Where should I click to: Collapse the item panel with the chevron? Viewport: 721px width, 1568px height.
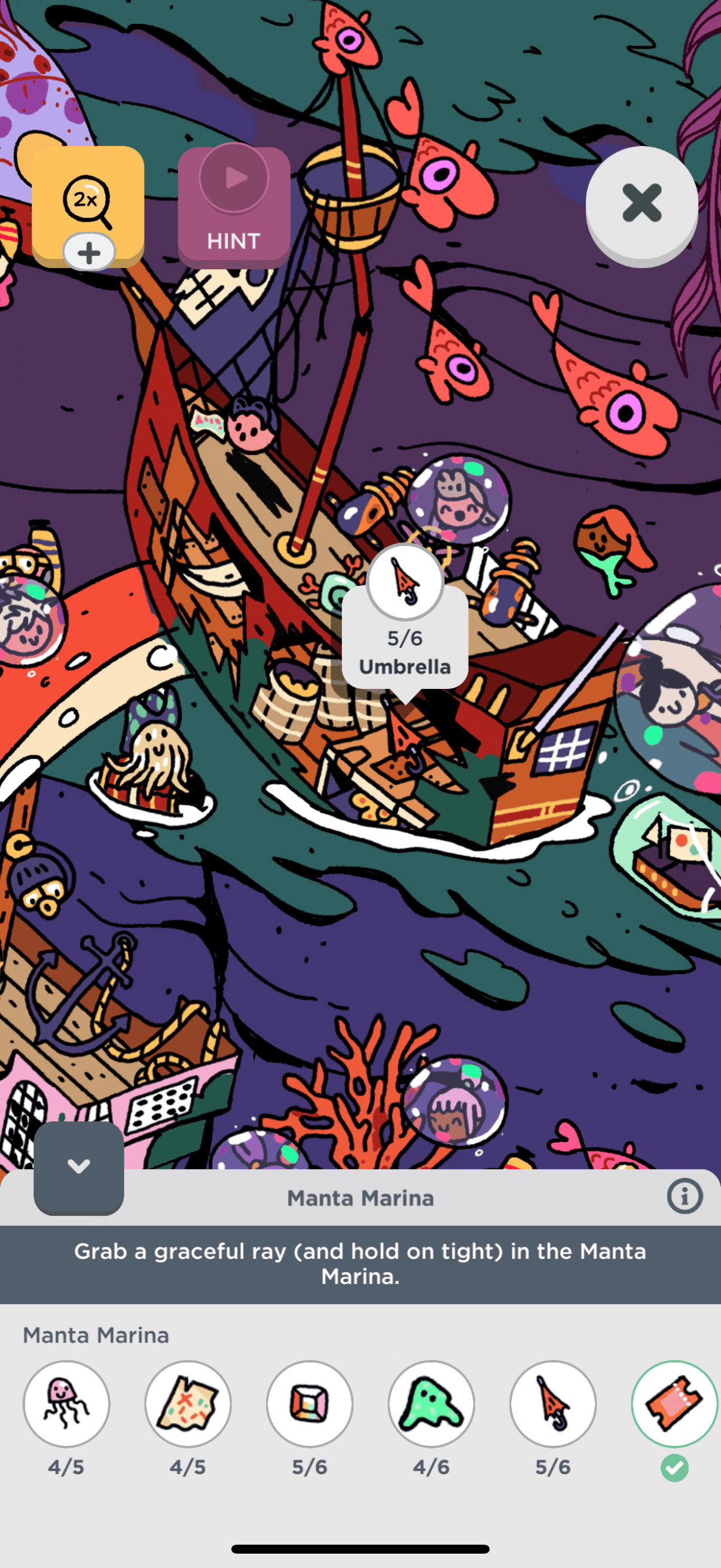78,1167
